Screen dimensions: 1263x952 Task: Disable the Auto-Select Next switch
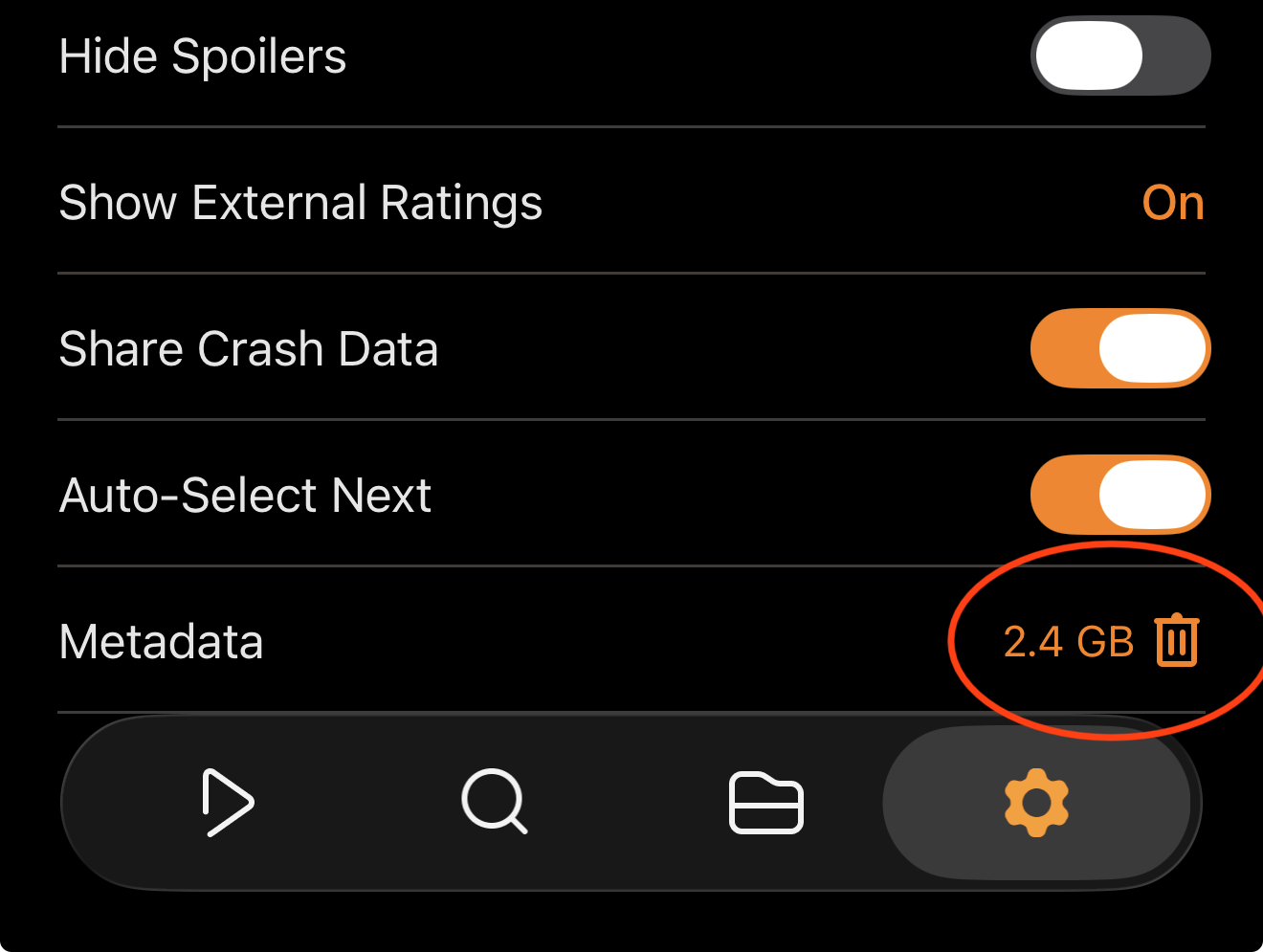click(x=1119, y=495)
